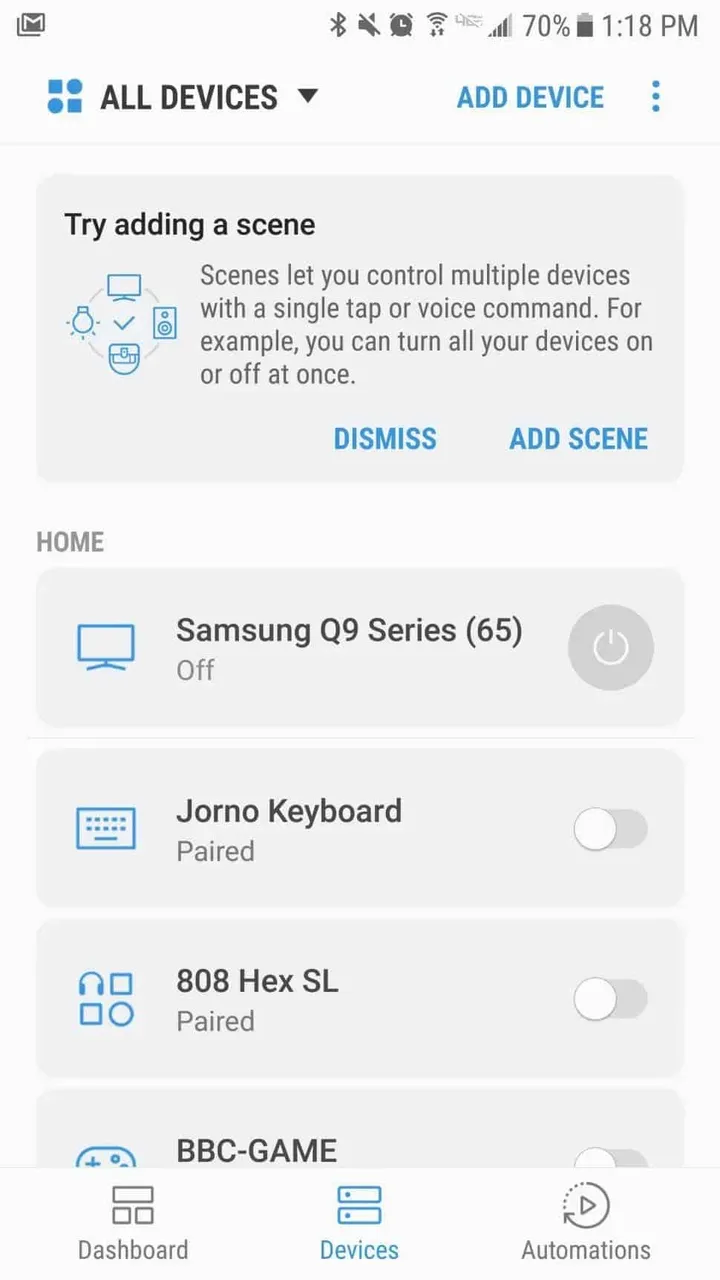Select the Devices tab icon
Viewport: 720px width, 1280px height.
point(359,1205)
